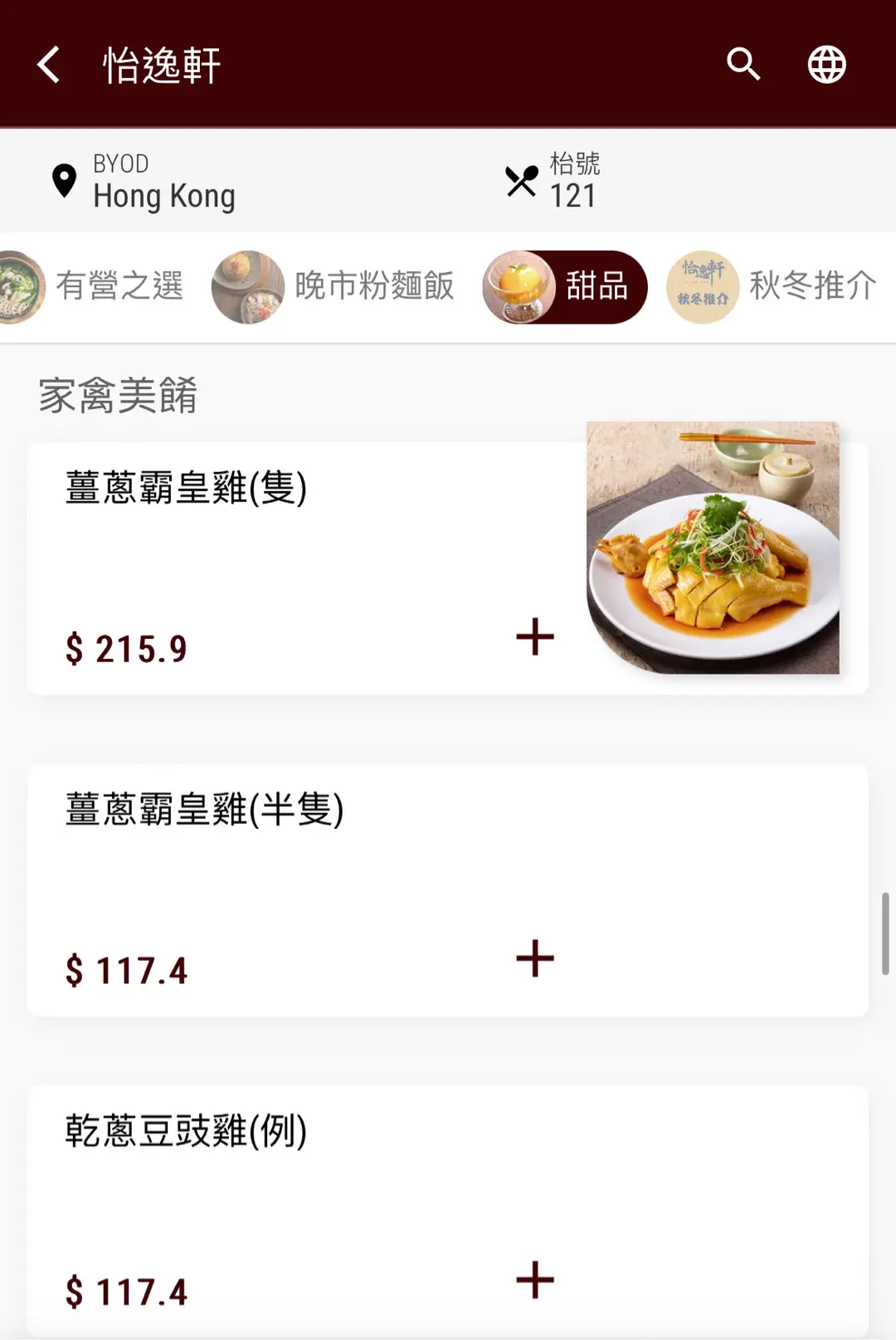View the 薑蔥霸皇雞(隻) dish photo
This screenshot has height=1340, width=896.
tap(713, 548)
